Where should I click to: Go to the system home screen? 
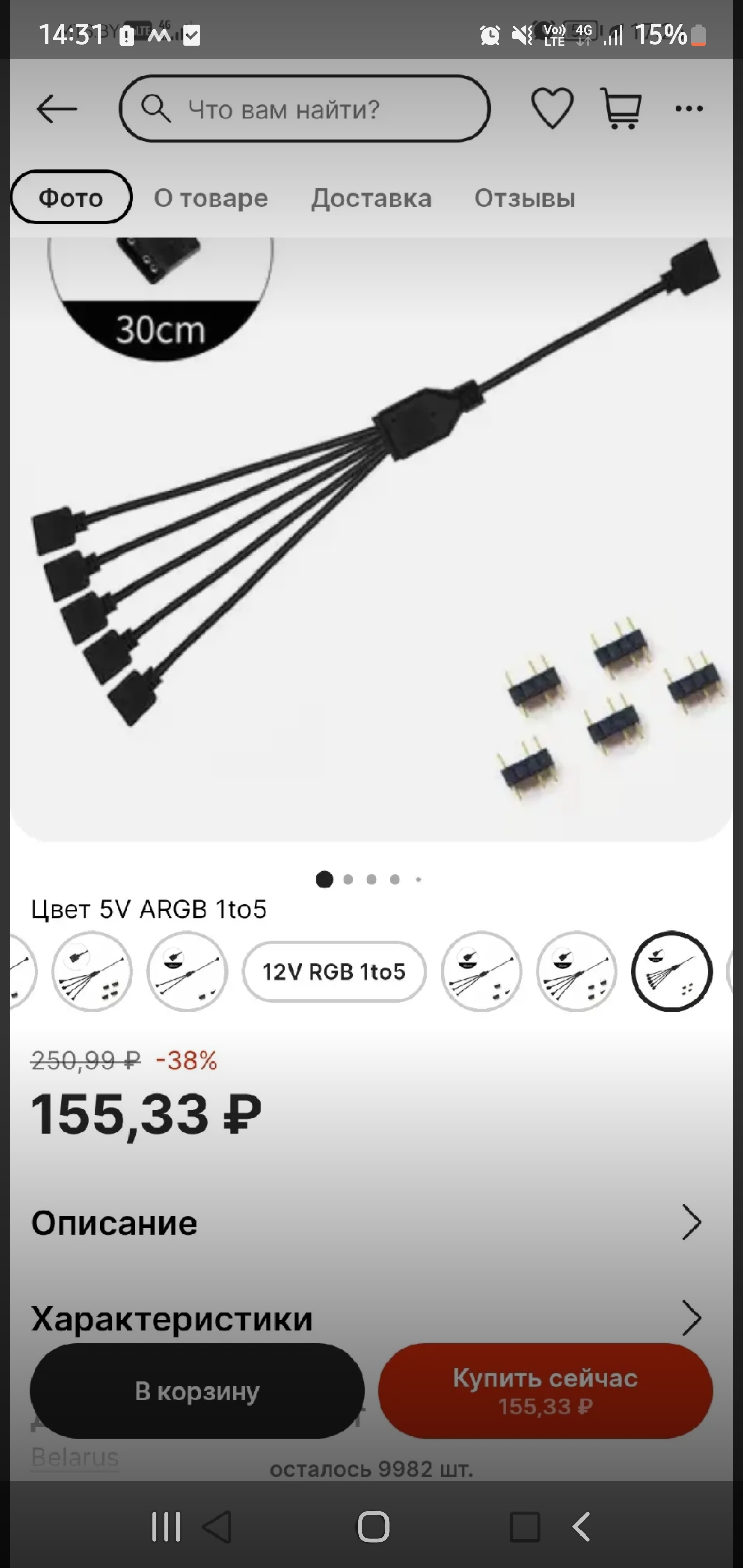(373, 1527)
